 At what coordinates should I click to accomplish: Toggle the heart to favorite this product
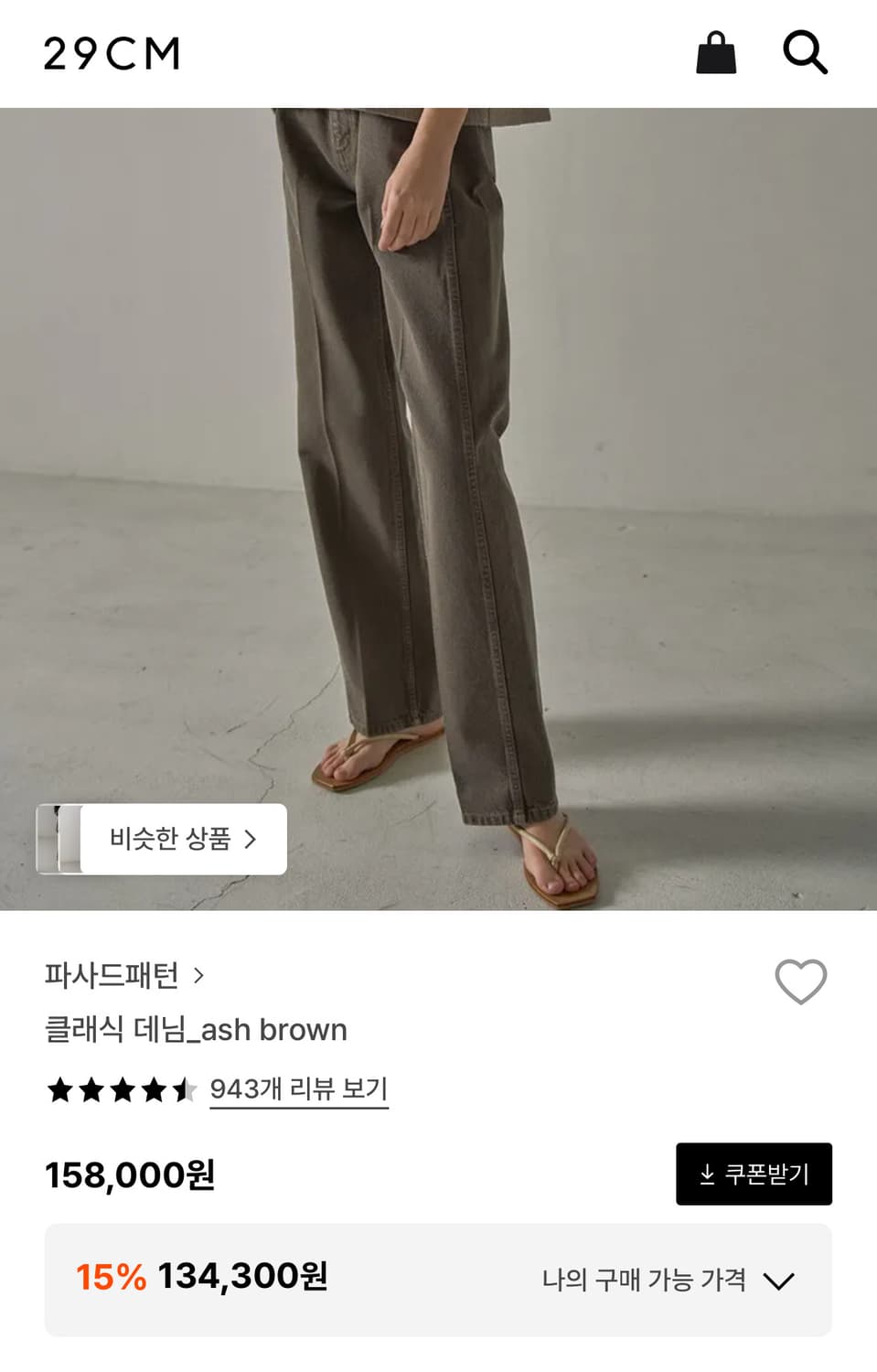pyautogui.click(x=802, y=981)
